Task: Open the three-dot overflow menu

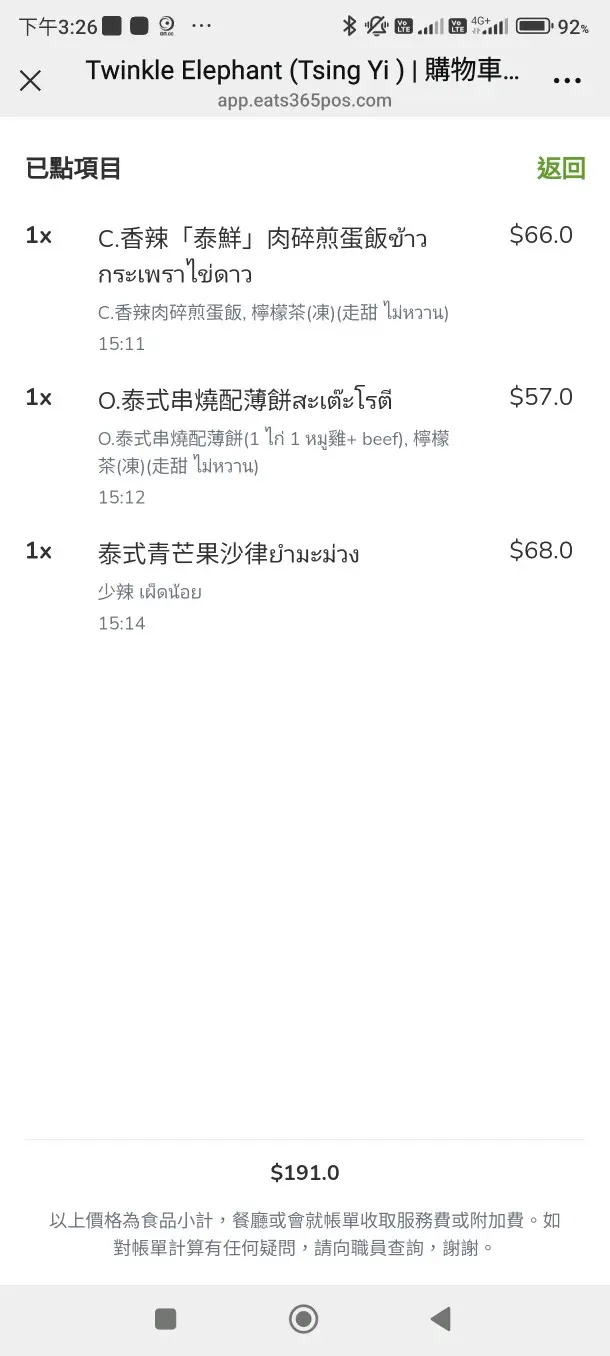Action: [567, 81]
